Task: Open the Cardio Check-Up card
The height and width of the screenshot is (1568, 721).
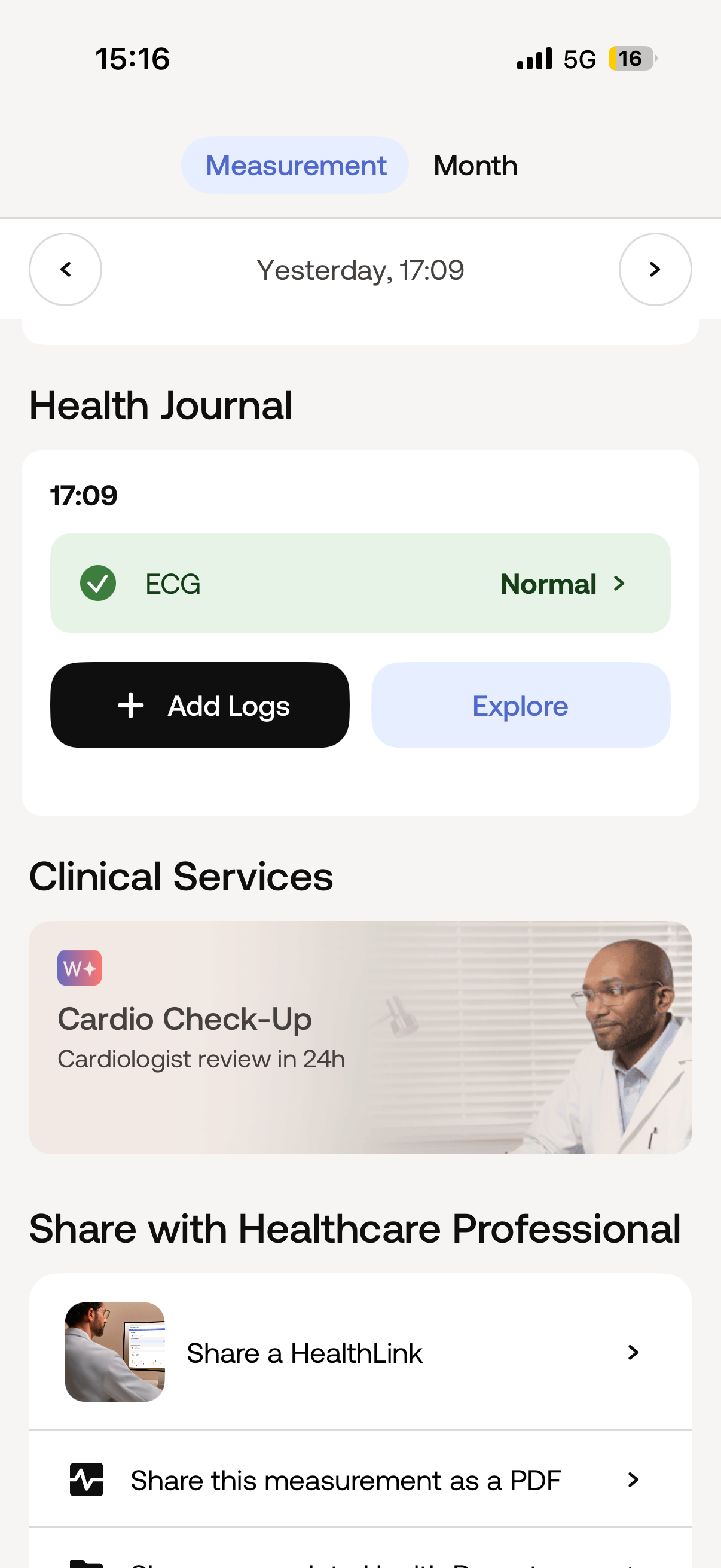Action: pos(360,1037)
